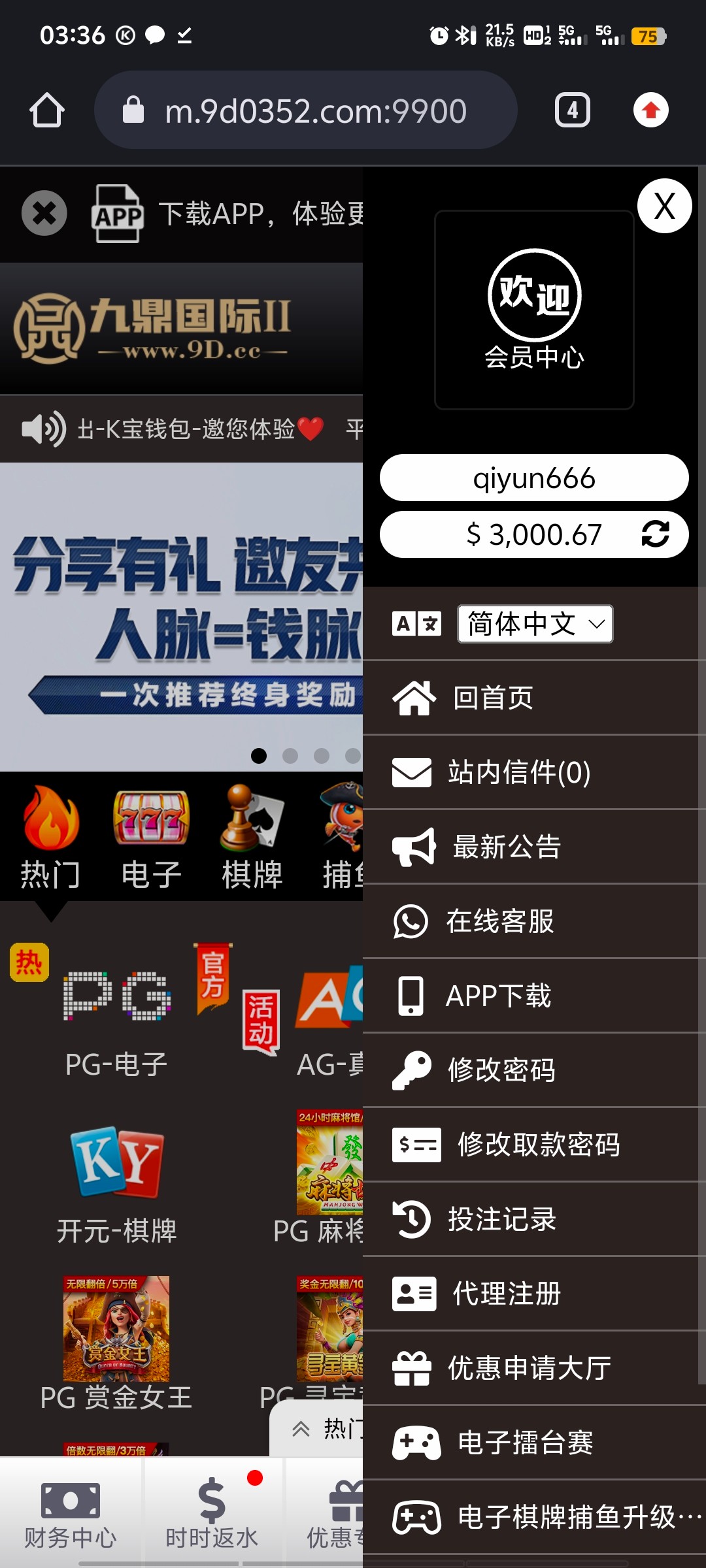The height and width of the screenshot is (1568, 706).
Task: Select 修改密码 option
Action: [x=501, y=1070]
